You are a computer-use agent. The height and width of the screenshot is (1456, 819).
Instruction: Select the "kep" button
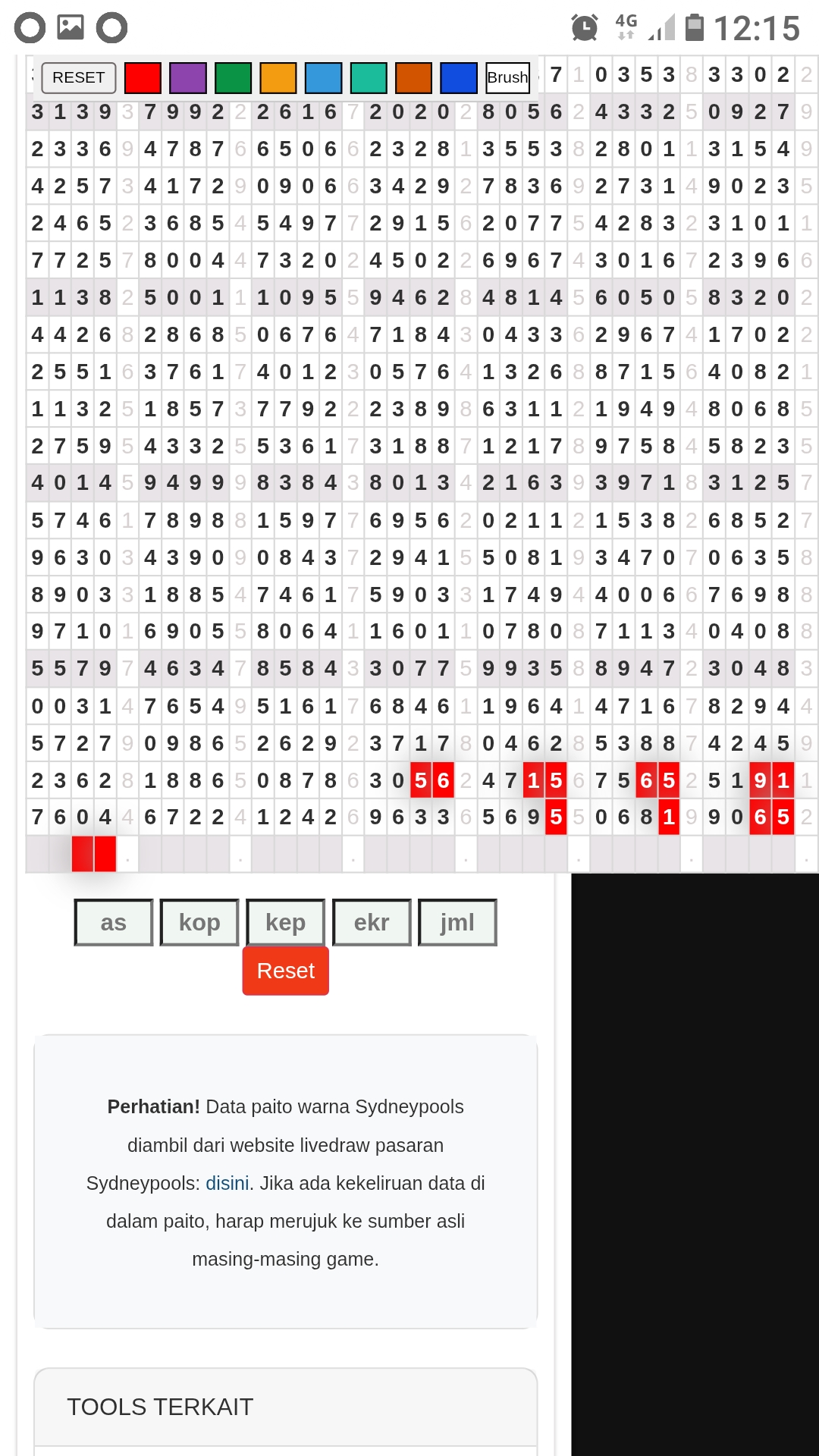[286, 922]
